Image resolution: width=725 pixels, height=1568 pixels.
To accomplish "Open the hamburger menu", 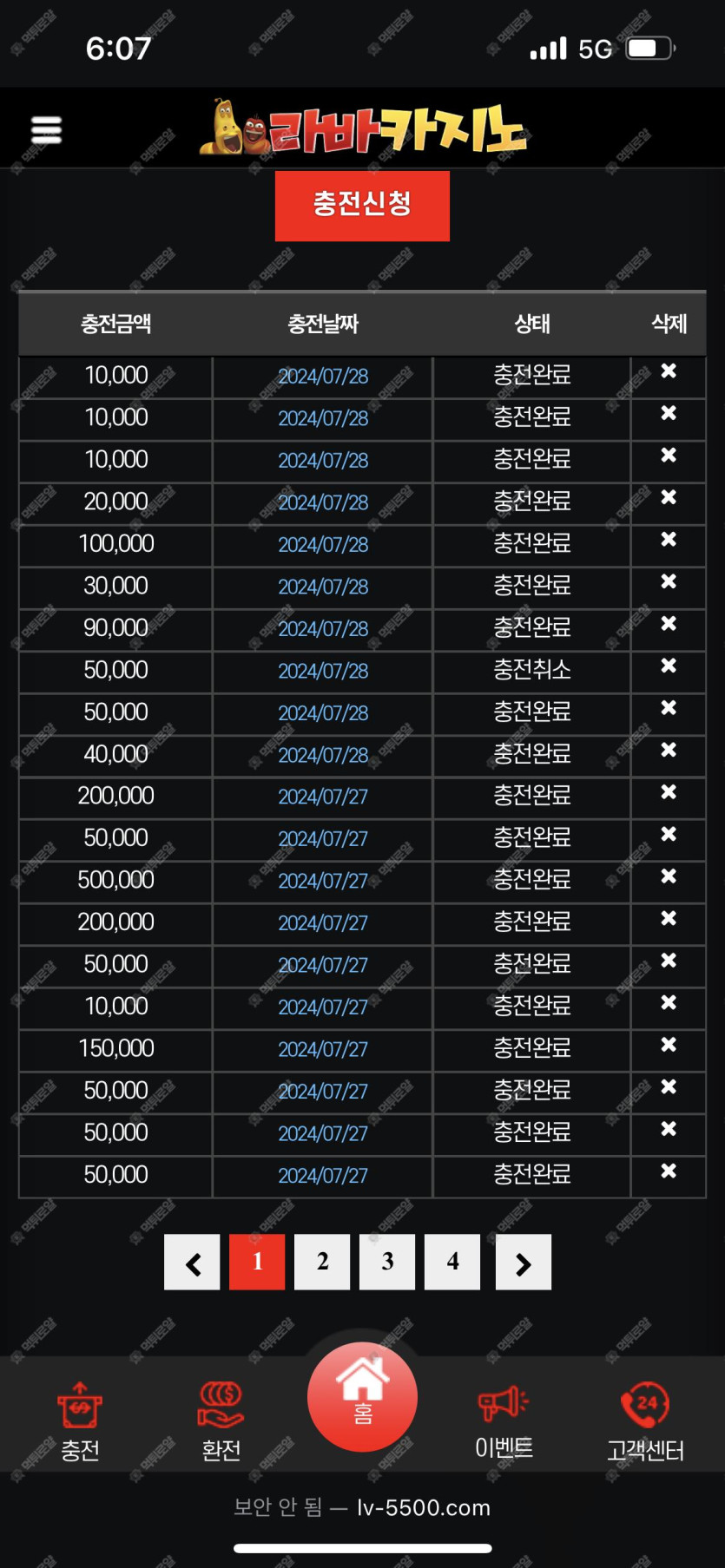I will (x=46, y=130).
